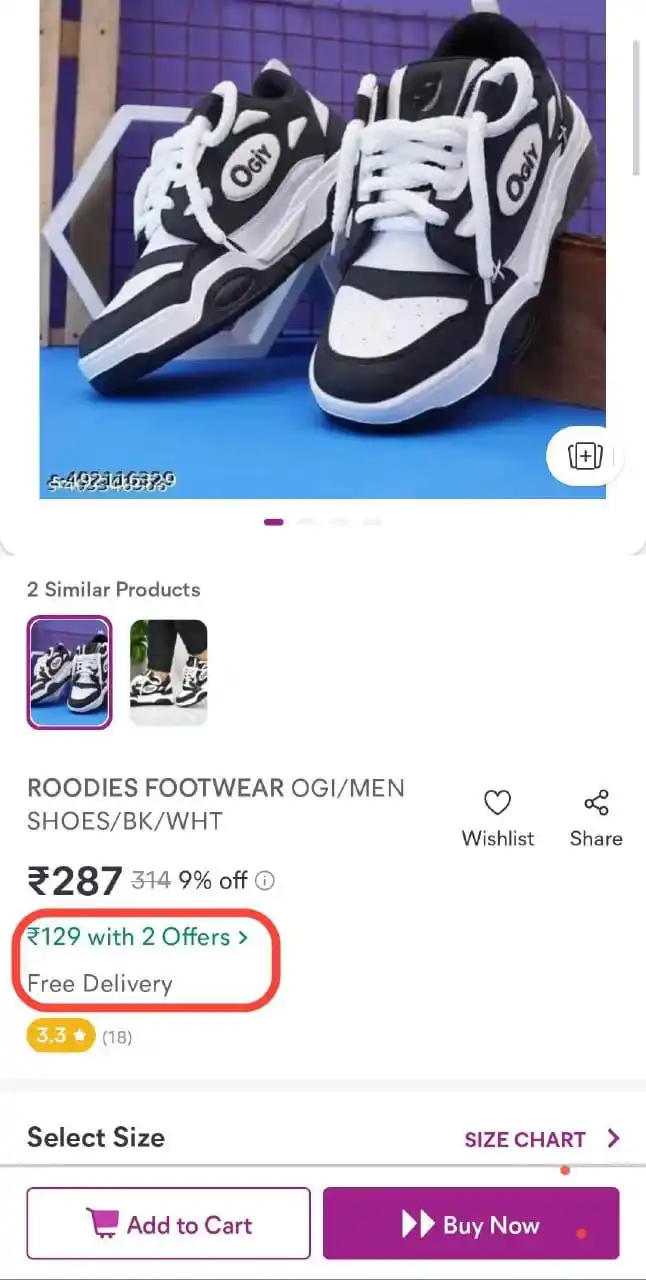This screenshot has height=1280, width=646.
Task: Open the ₹129 with 2 Offers link
Action: [138, 937]
